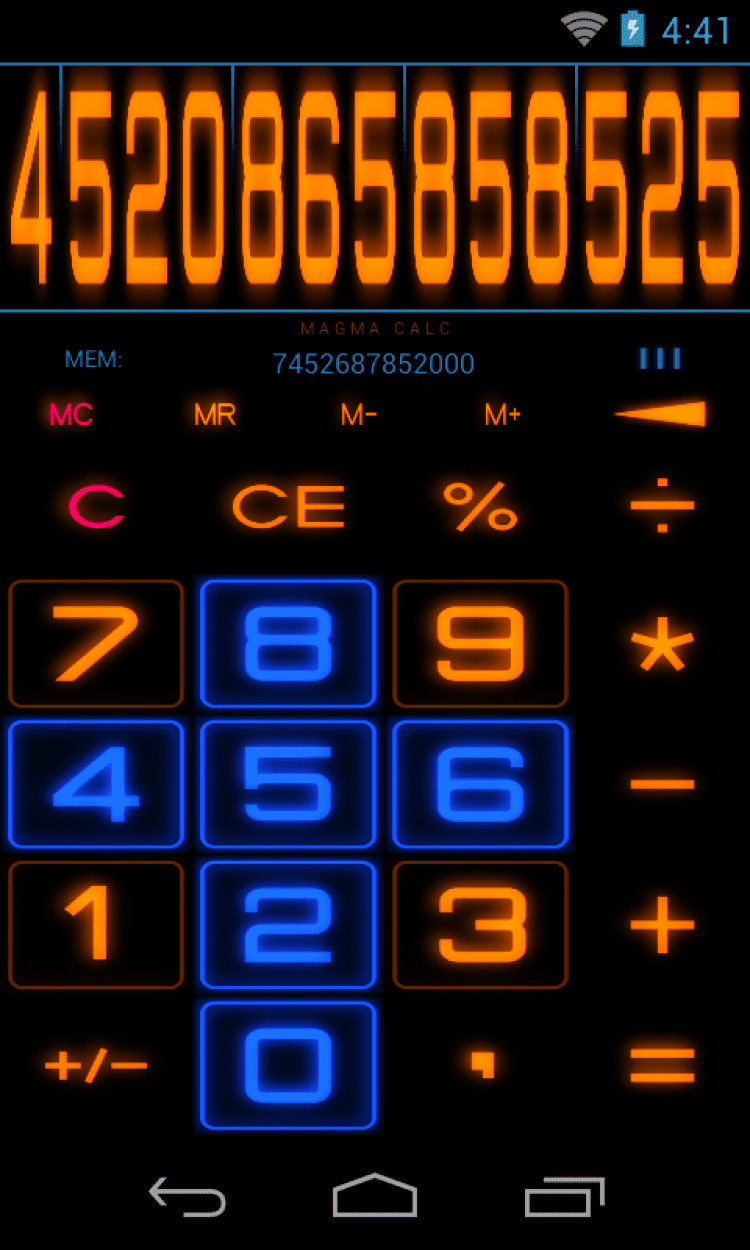The width and height of the screenshot is (750, 1250).
Task: Clear memory with the MC key
Action: 71,415
